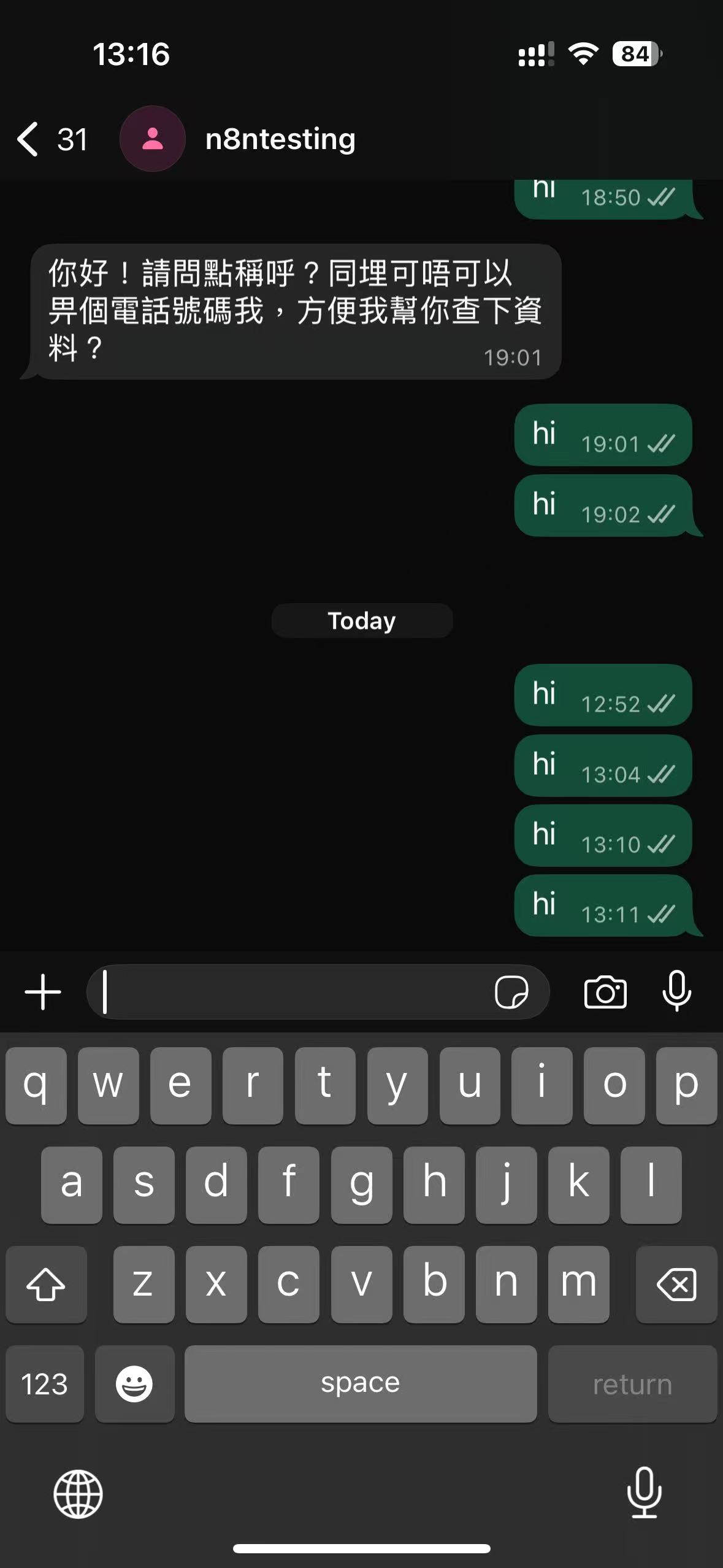This screenshot has height=1568, width=723.
Task: Open the emoji keyboard
Action: pyautogui.click(x=134, y=1384)
